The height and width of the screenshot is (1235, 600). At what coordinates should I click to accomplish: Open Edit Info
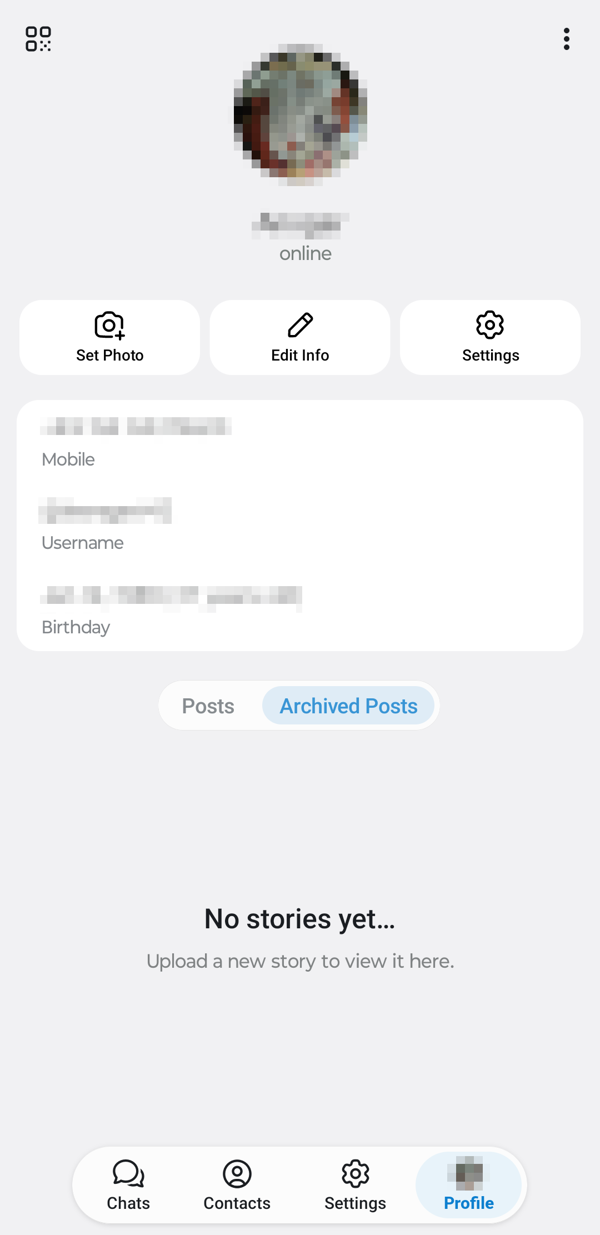[x=300, y=337]
